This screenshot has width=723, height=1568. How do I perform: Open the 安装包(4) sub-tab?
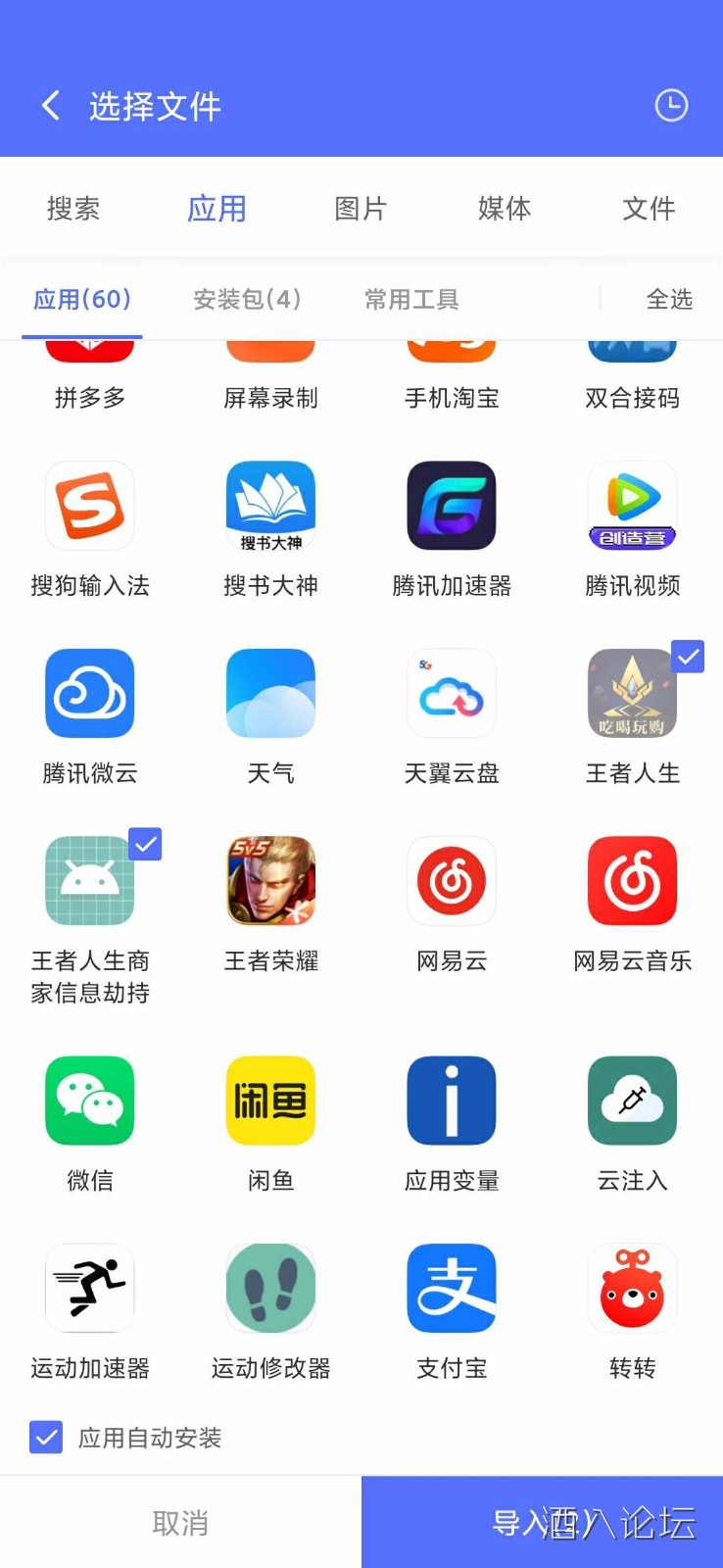coord(247,299)
